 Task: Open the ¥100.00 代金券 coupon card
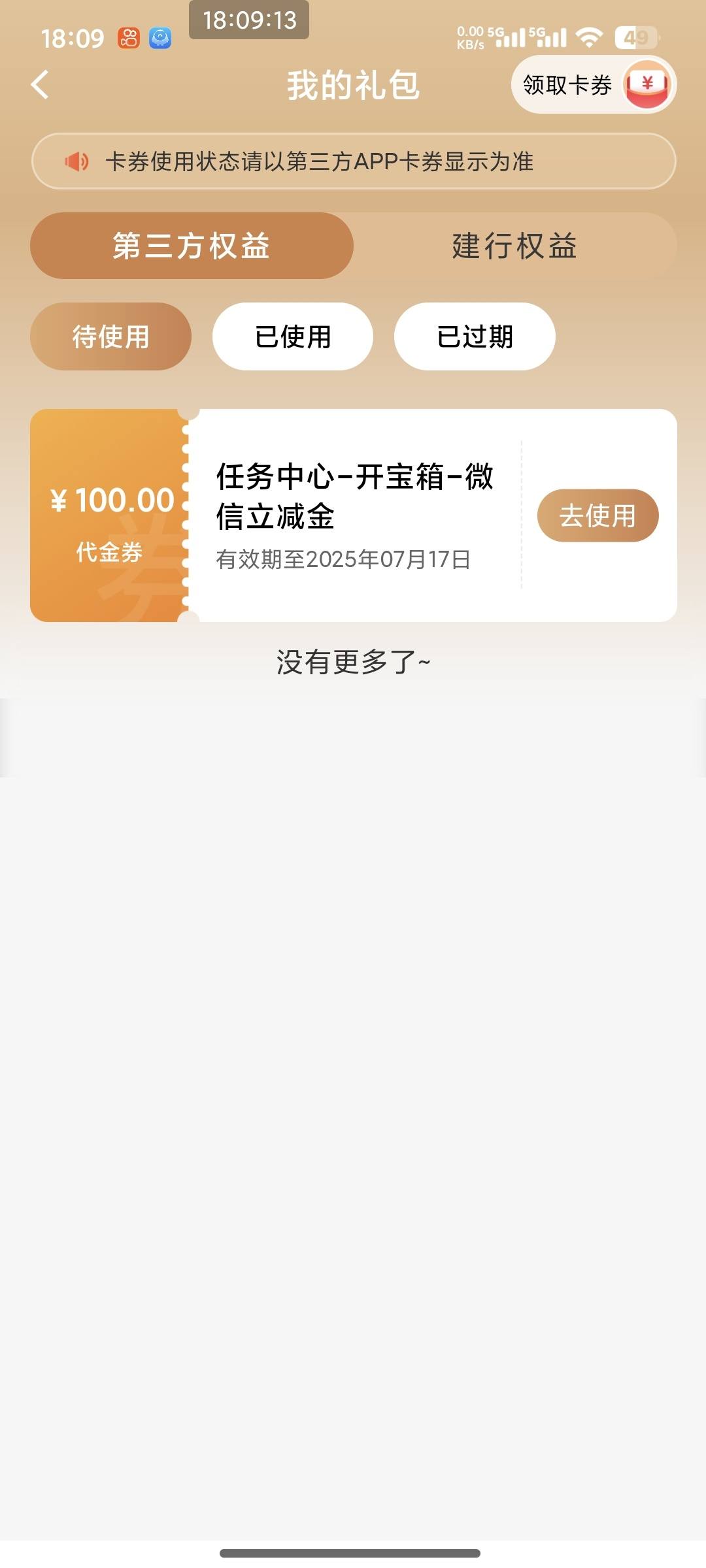coord(353,515)
